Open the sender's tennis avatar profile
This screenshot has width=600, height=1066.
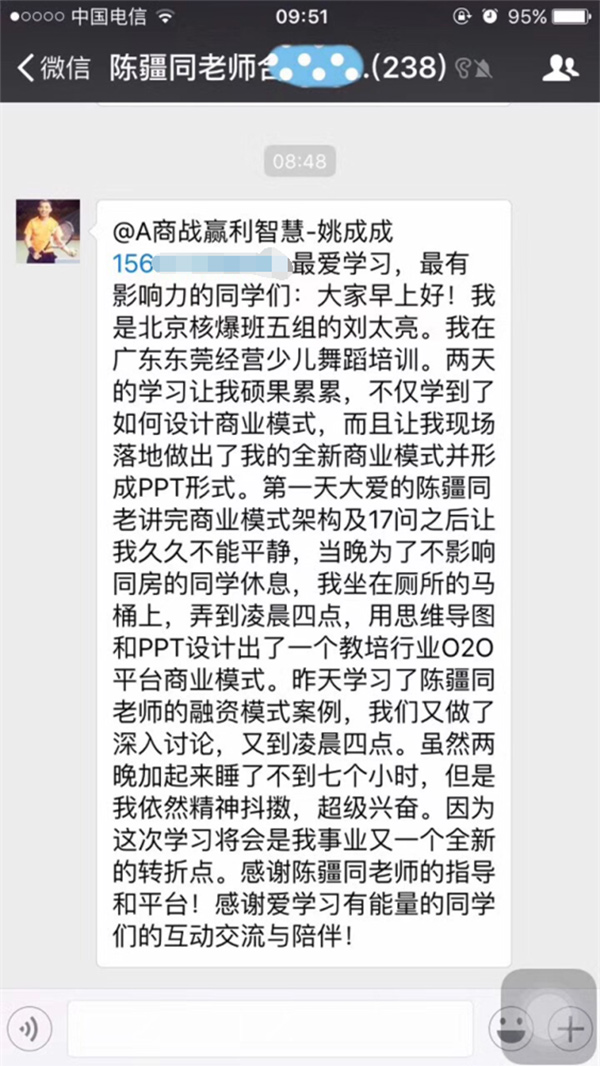[47, 231]
